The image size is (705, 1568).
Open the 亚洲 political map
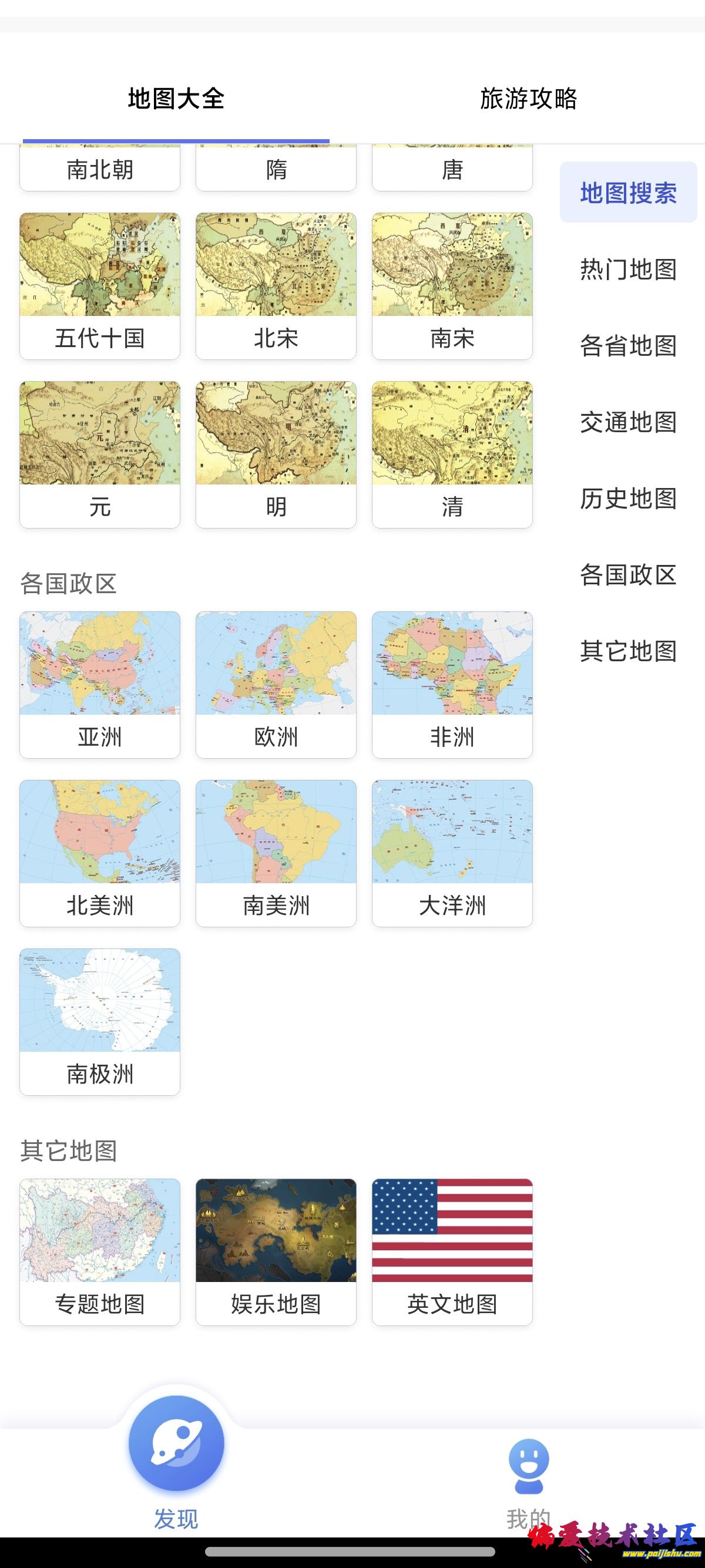click(x=100, y=684)
